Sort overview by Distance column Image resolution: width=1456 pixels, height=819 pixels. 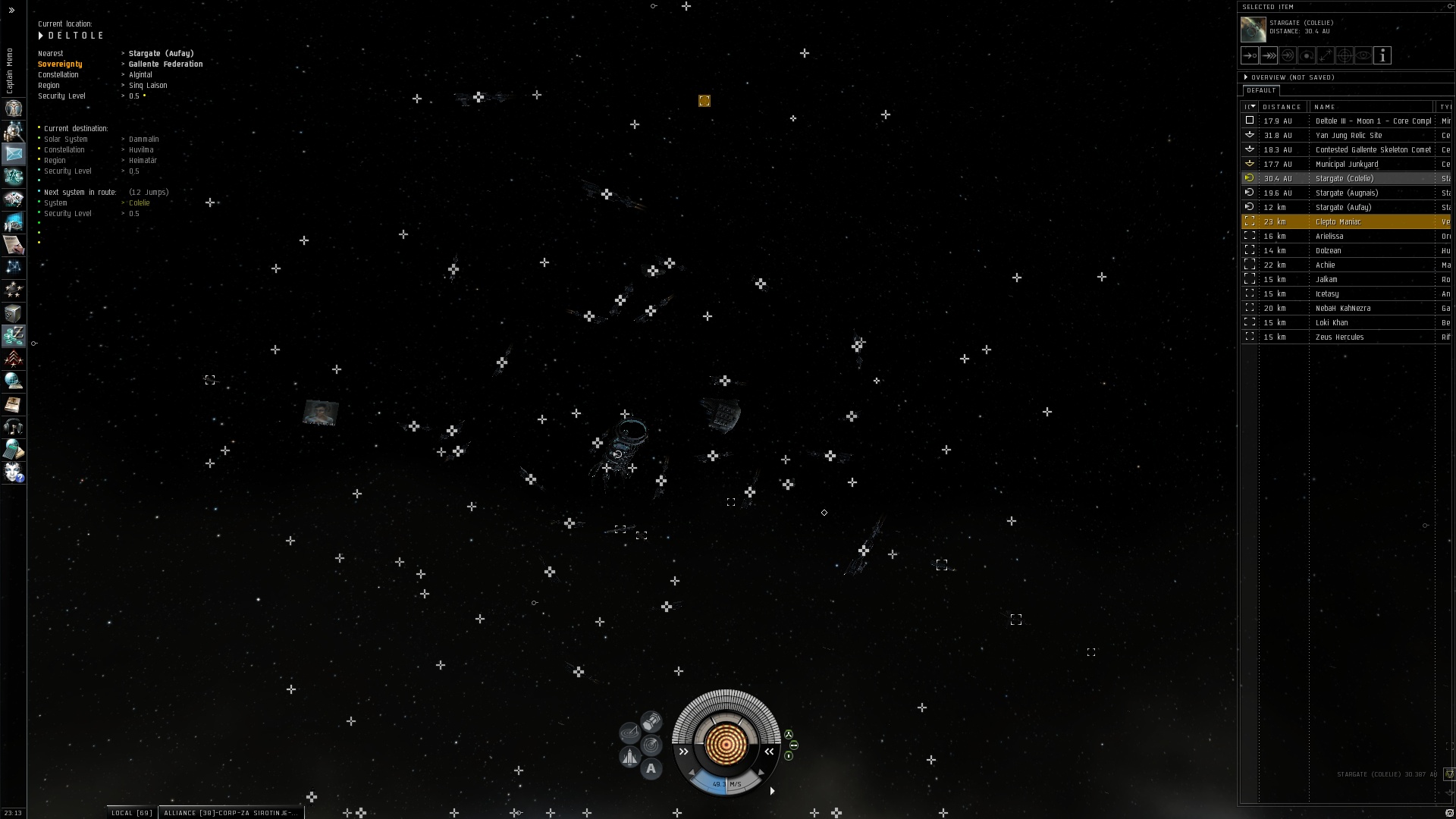click(x=1282, y=107)
